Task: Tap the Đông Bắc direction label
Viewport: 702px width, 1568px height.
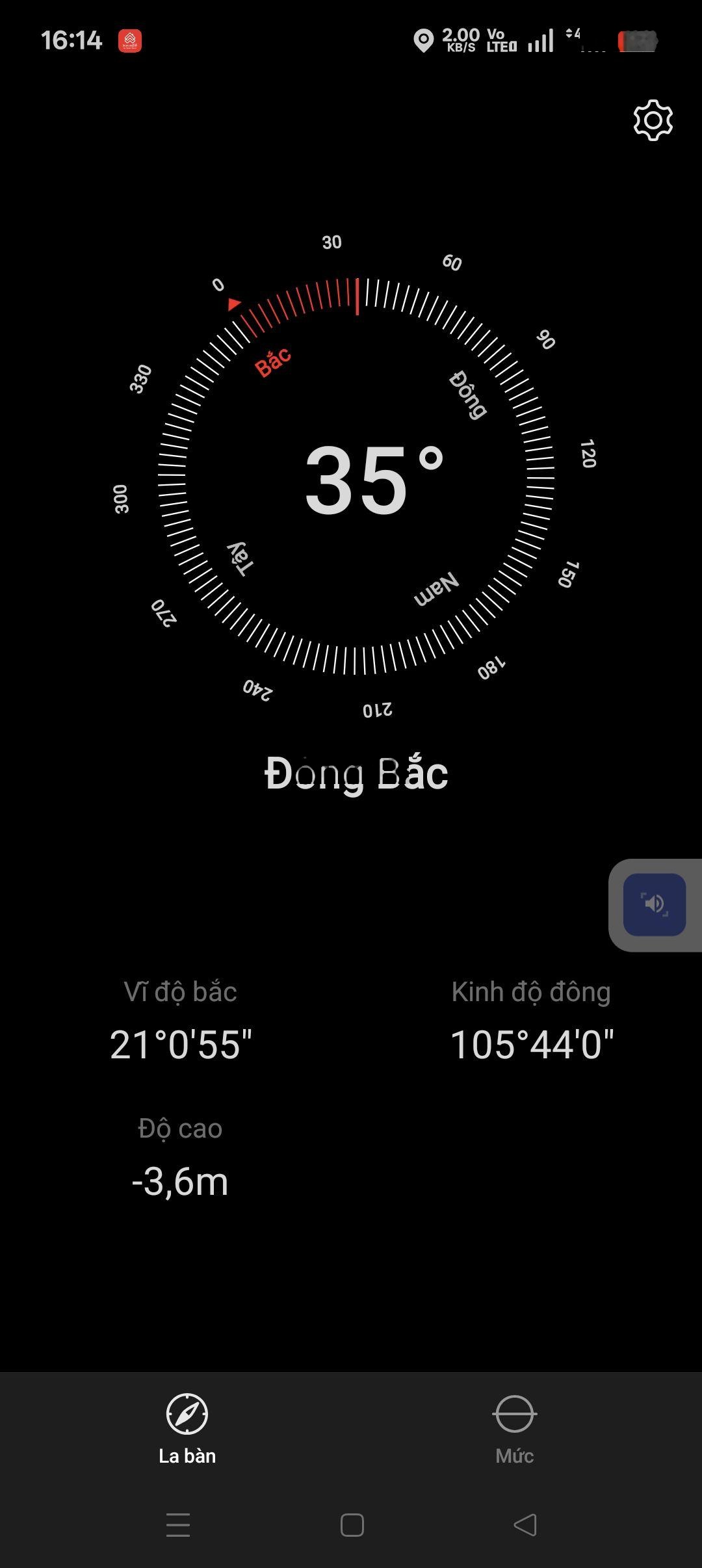Action: [356, 774]
